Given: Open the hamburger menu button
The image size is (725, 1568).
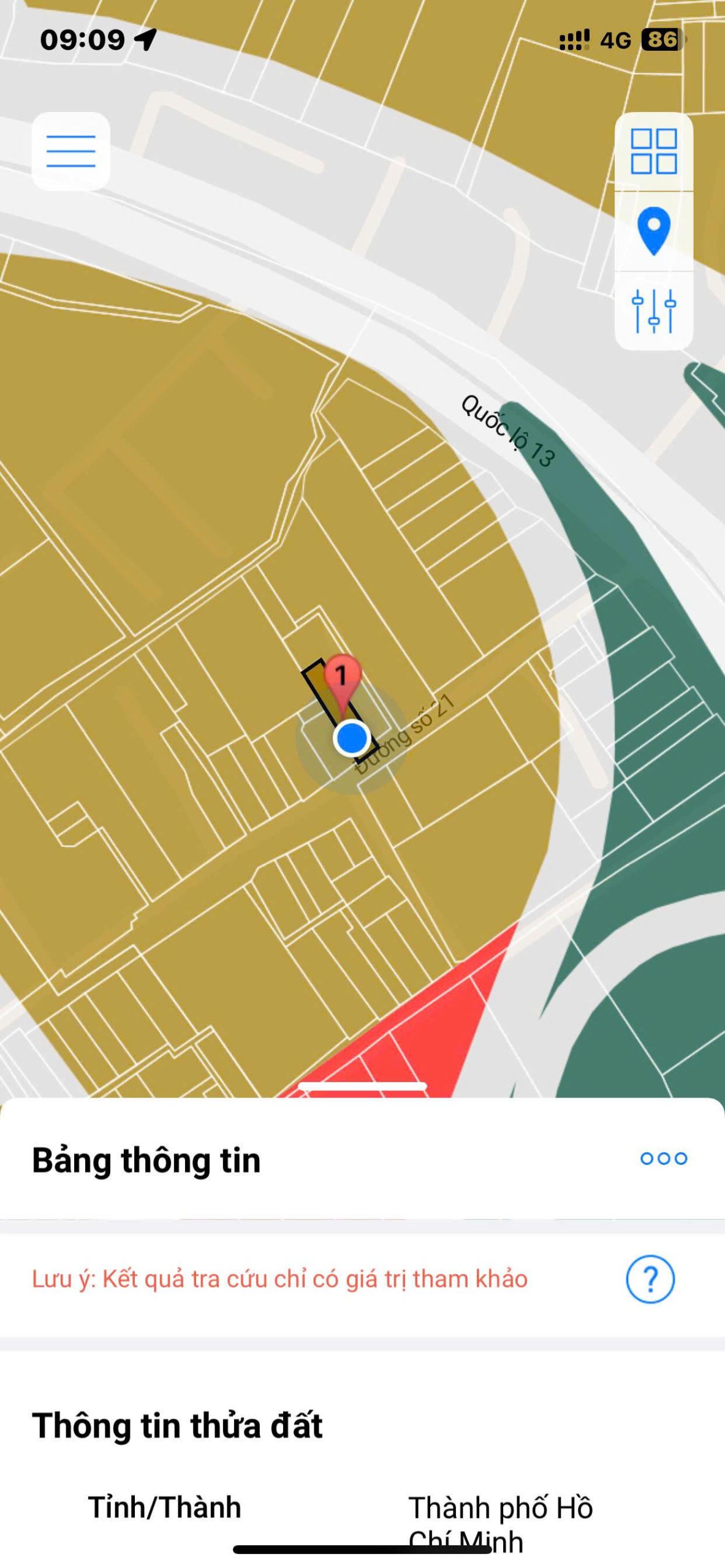Looking at the screenshot, I should 71,151.
